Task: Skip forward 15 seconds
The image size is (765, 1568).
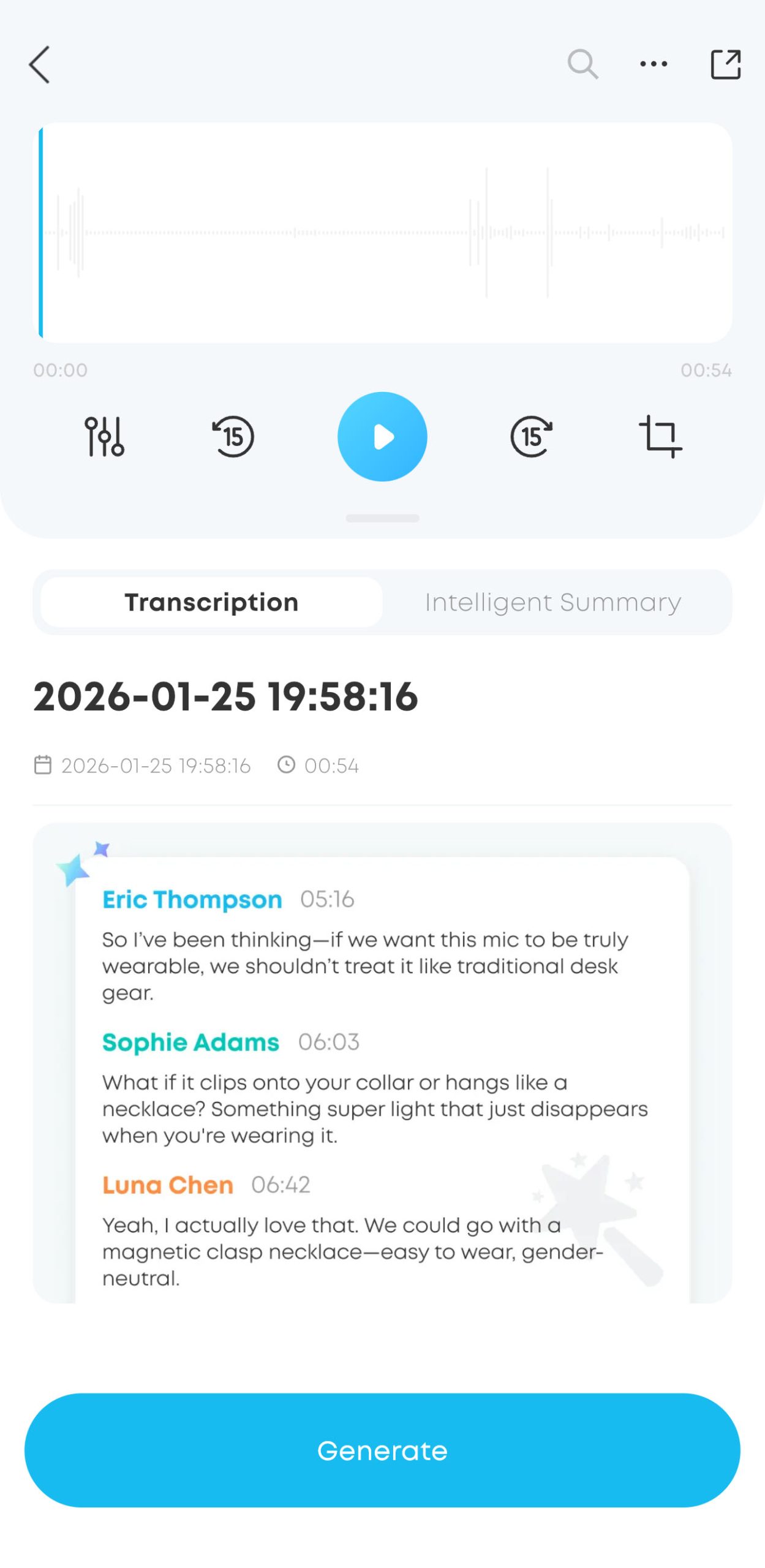Action: click(x=531, y=437)
